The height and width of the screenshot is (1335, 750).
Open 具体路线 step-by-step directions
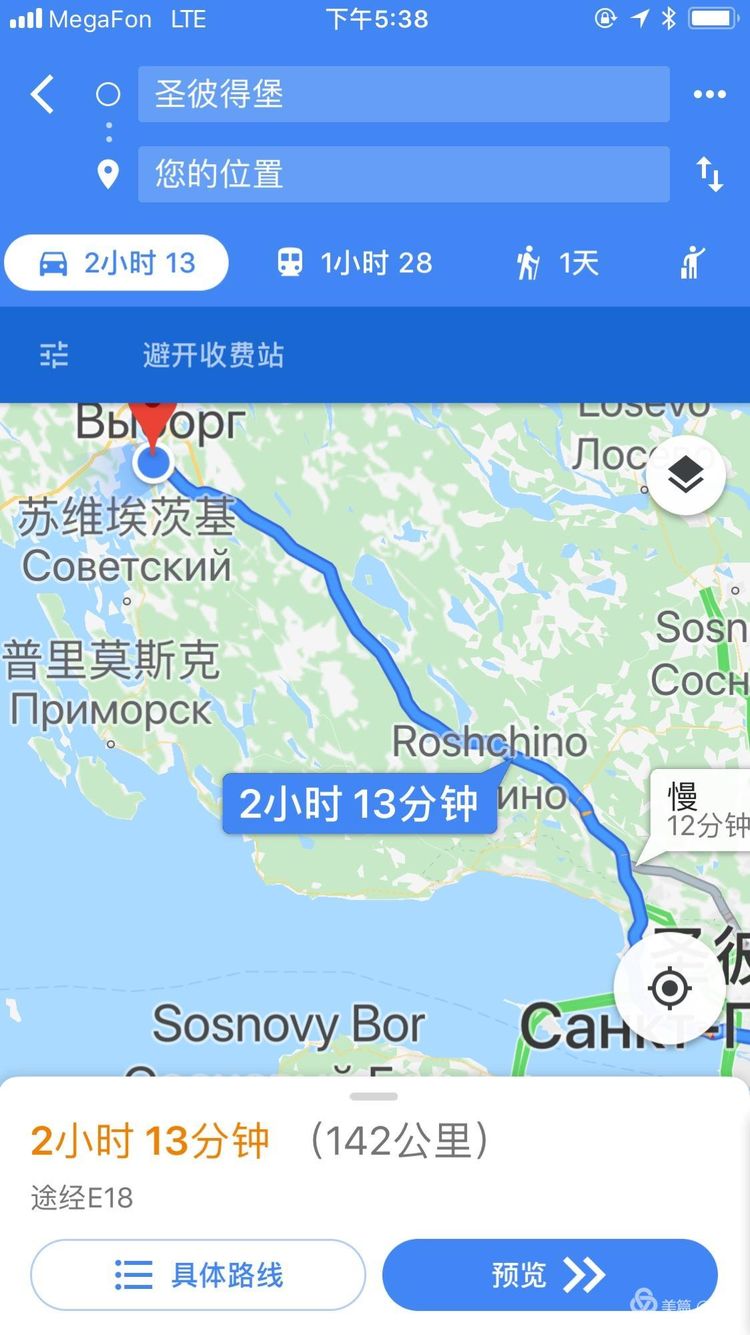pos(198,1274)
